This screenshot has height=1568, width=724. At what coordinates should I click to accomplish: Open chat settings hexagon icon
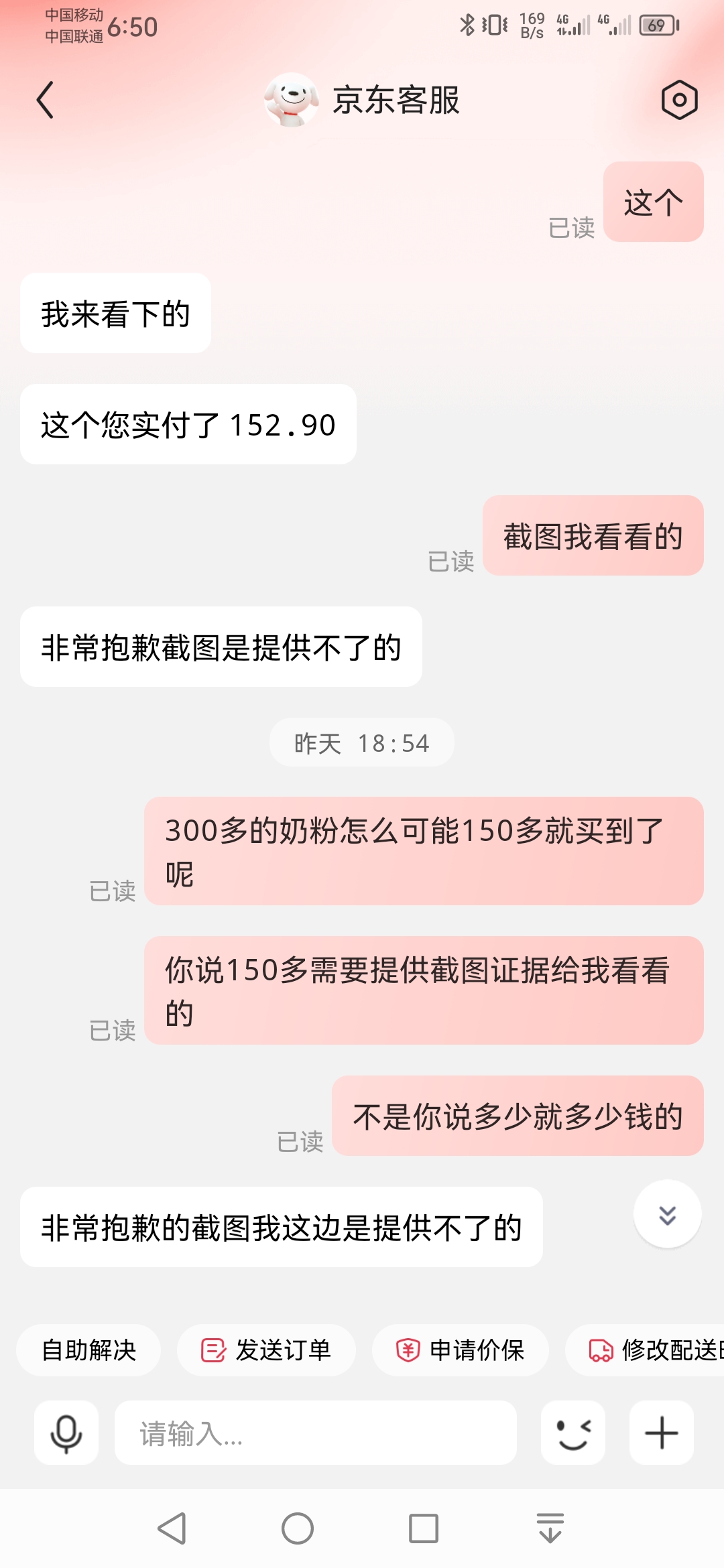point(679,101)
